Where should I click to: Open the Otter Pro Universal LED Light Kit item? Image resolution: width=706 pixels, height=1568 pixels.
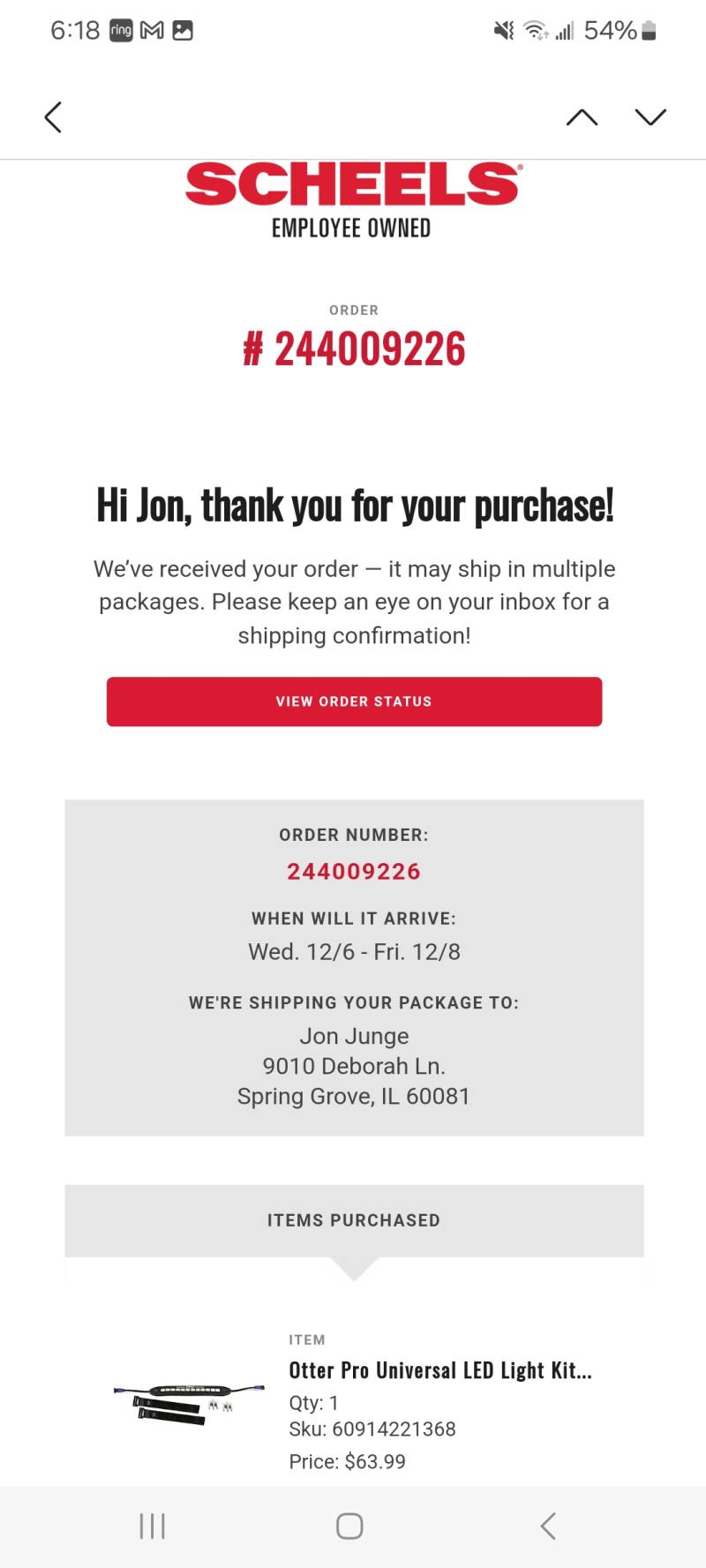pos(439,1369)
